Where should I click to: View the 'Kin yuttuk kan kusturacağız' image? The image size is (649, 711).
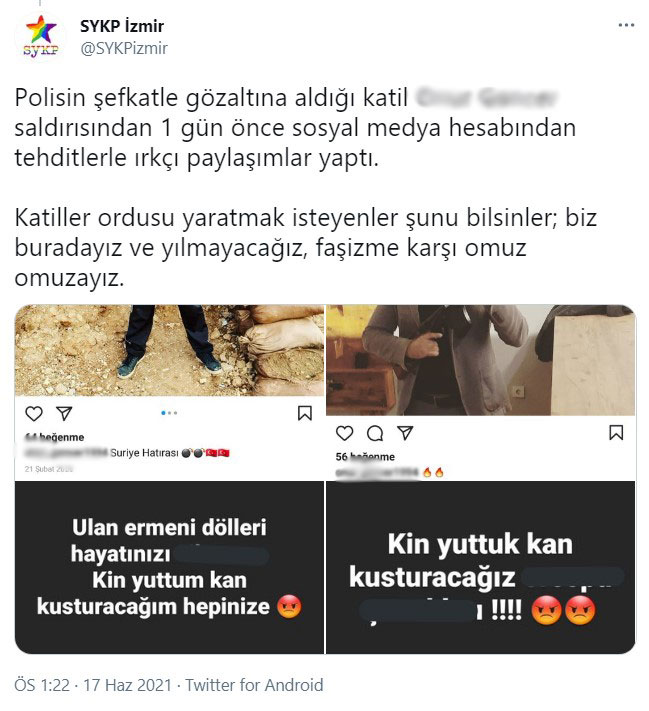481,566
